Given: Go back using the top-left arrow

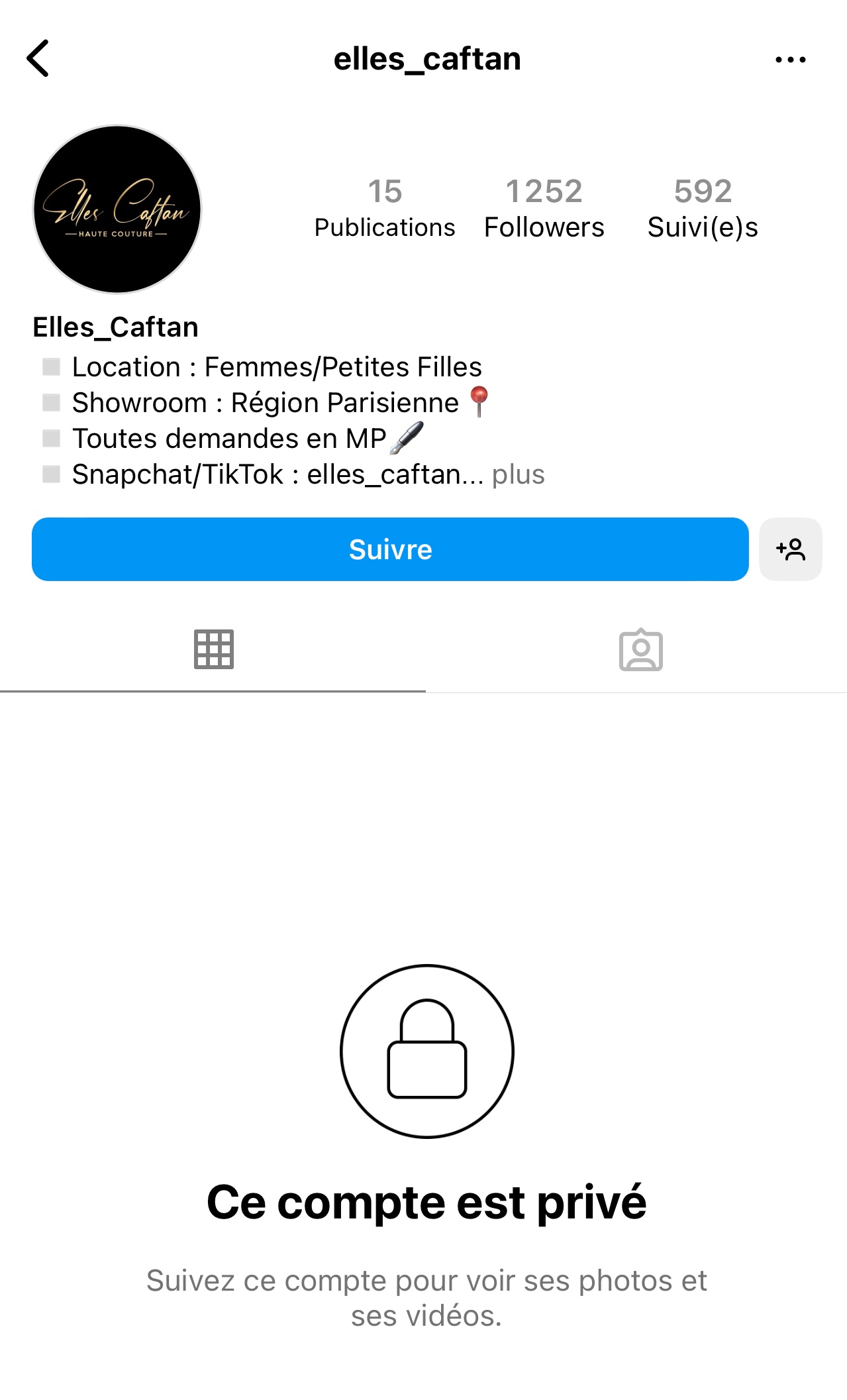Looking at the screenshot, I should [x=38, y=58].
